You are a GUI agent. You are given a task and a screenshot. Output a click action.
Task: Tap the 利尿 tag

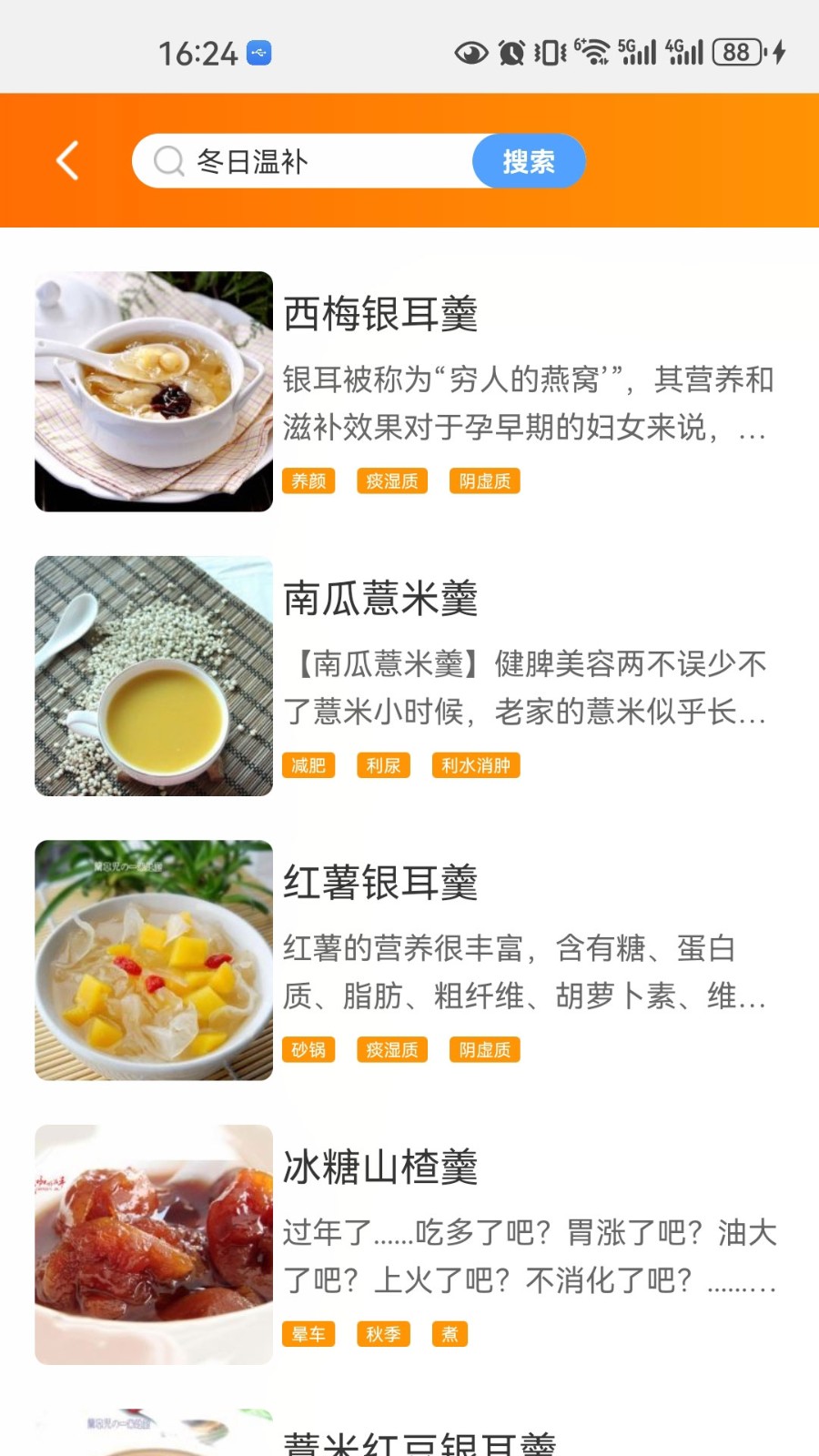383,765
